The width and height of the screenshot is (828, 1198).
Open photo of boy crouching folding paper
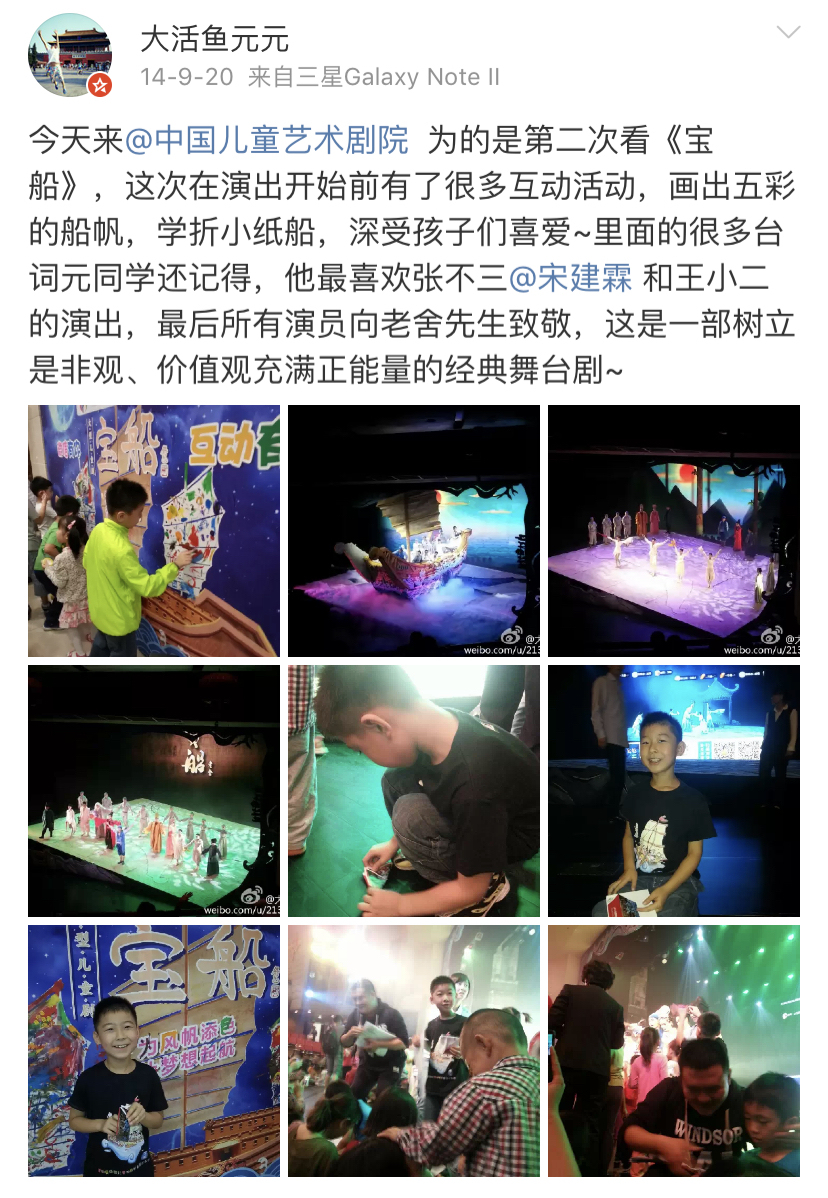click(414, 790)
